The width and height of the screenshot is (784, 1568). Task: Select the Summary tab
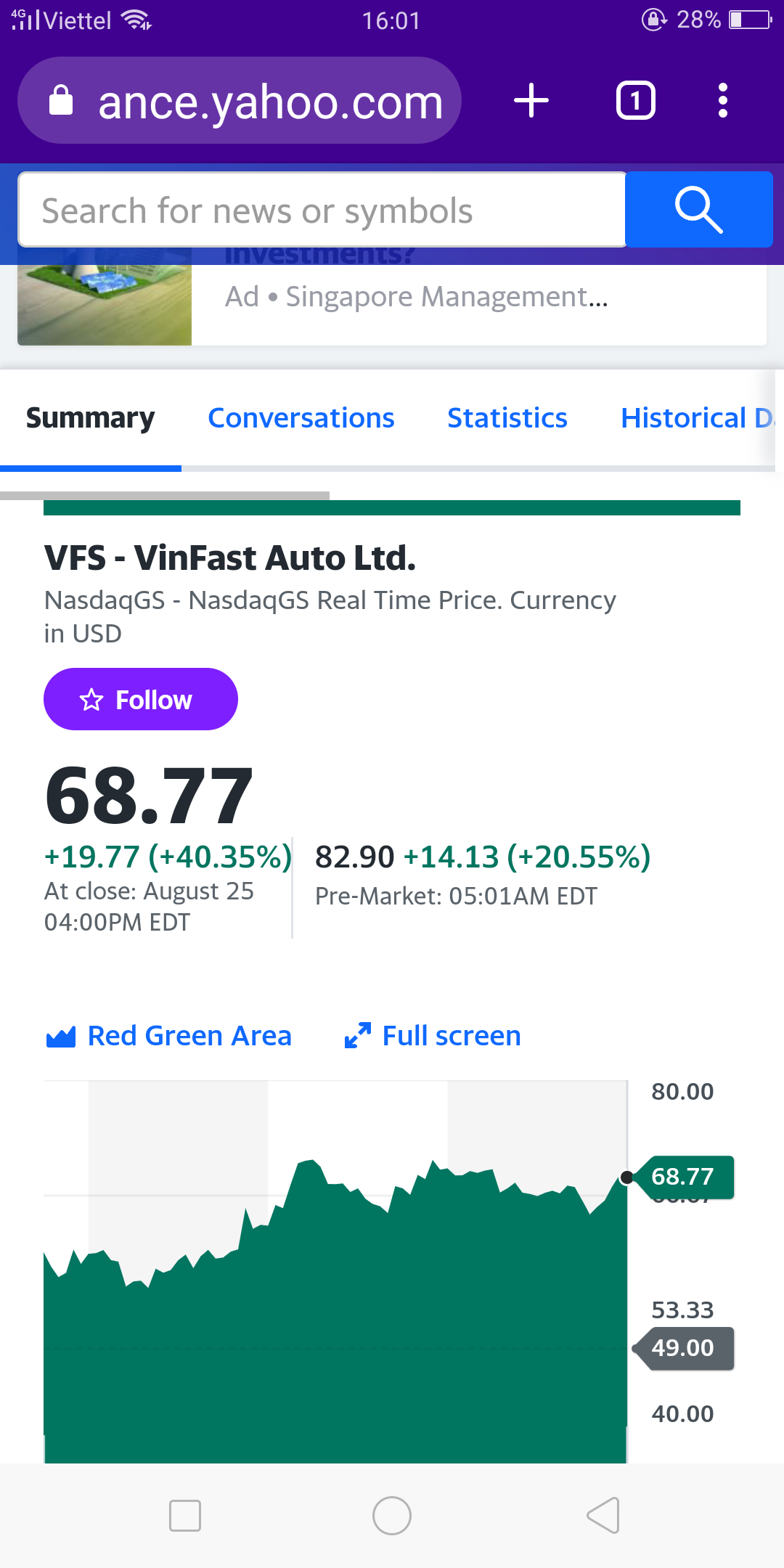pyautogui.click(x=90, y=418)
